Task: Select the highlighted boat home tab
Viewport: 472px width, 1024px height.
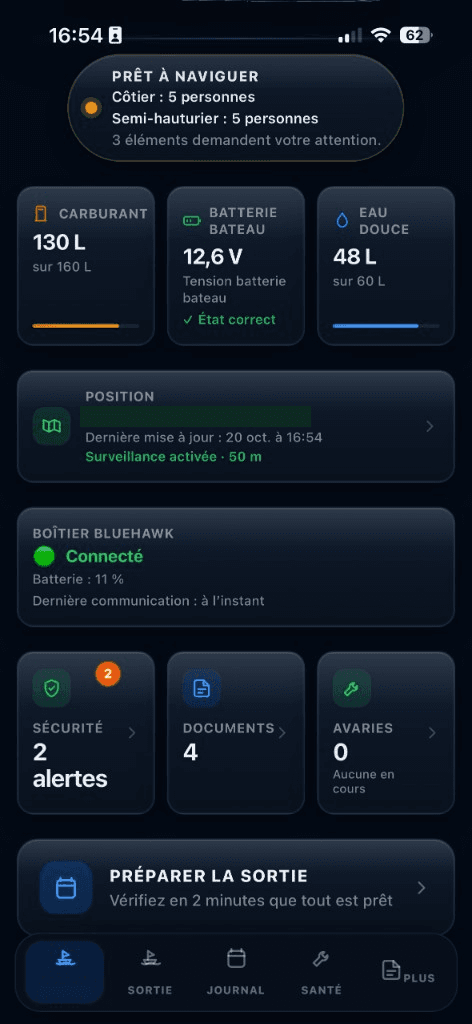Action: [x=64, y=972]
